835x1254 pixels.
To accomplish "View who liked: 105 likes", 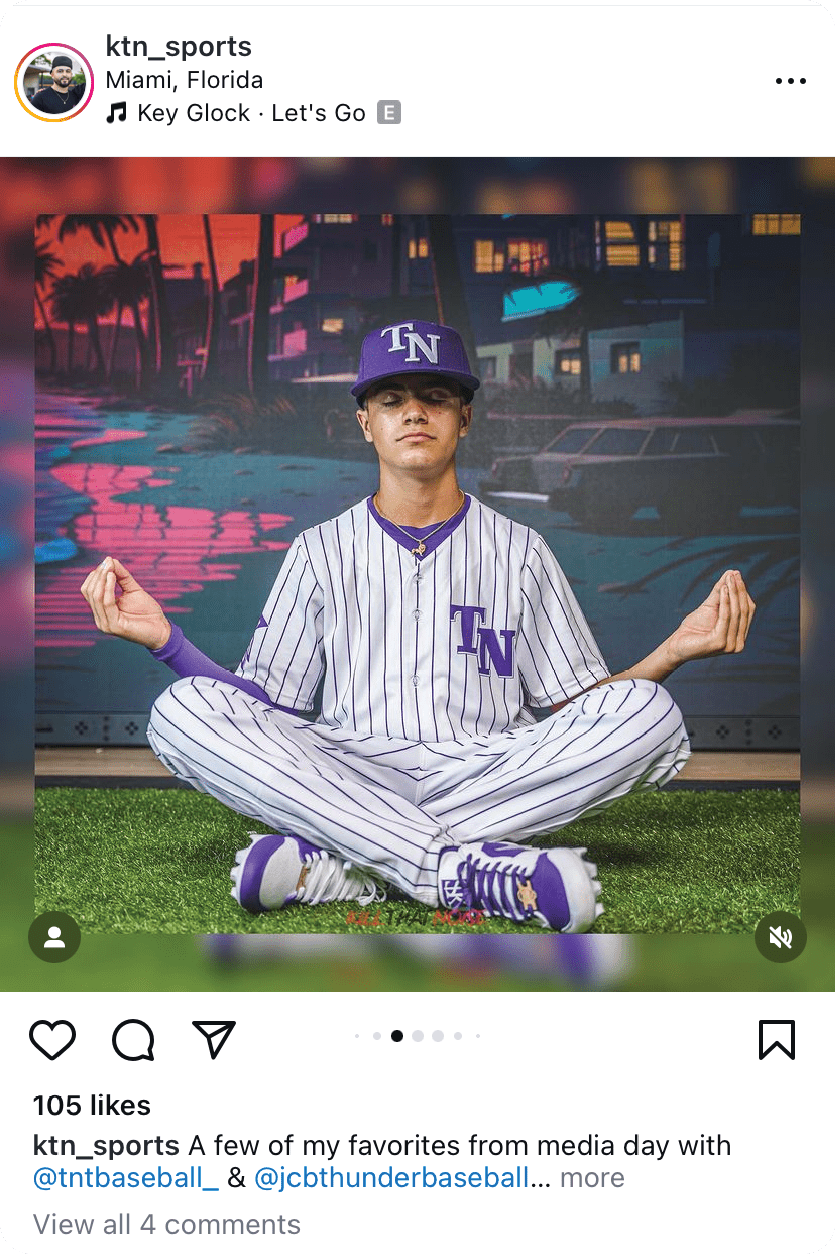I will tap(92, 1105).
